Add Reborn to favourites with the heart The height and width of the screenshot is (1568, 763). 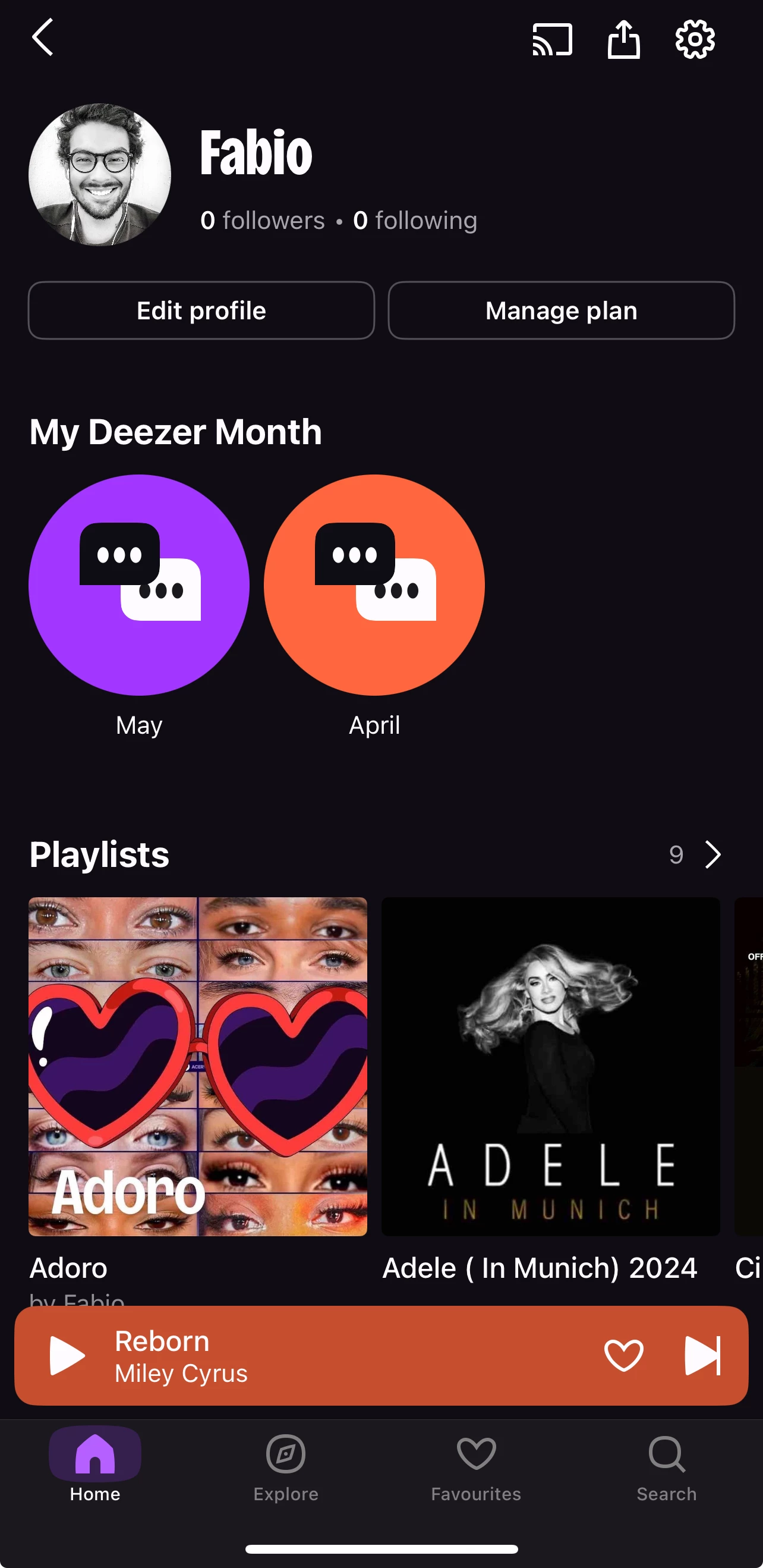[624, 1356]
